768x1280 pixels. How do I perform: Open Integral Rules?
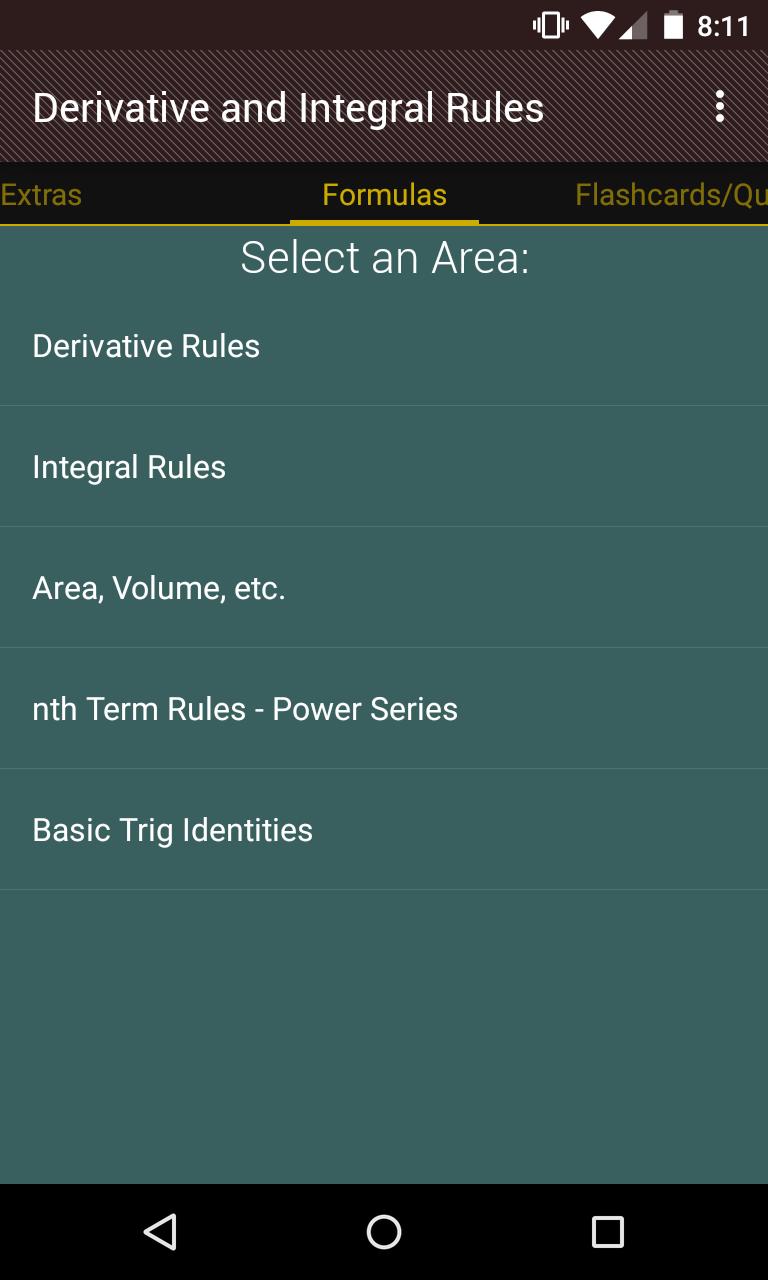click(x=129, y=466)
